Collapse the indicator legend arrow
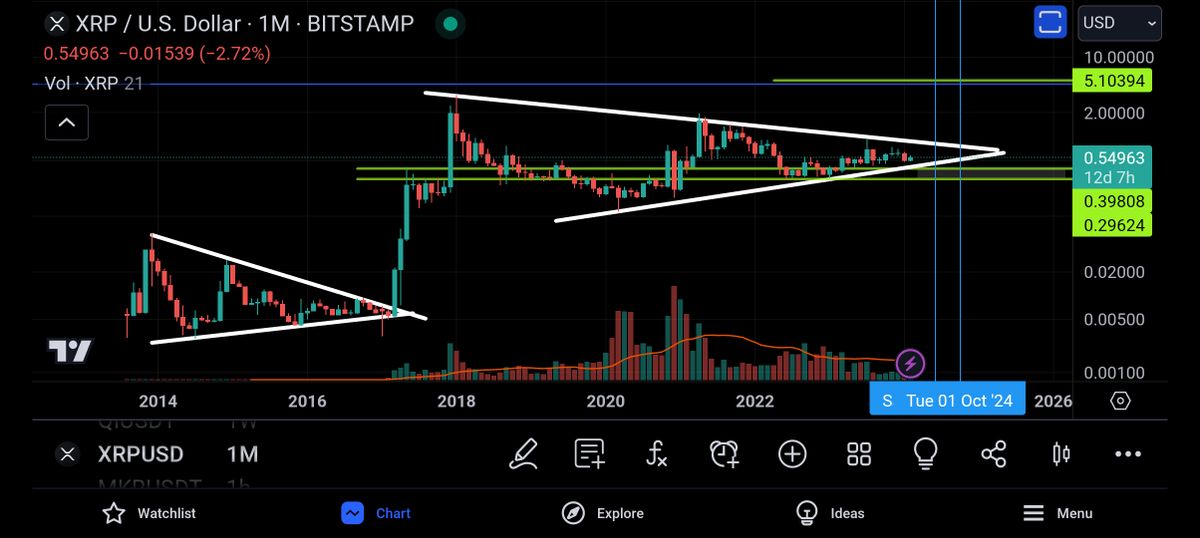This screenshot has height=538, width=1200. pyautogui.click(x=66, y=123)
